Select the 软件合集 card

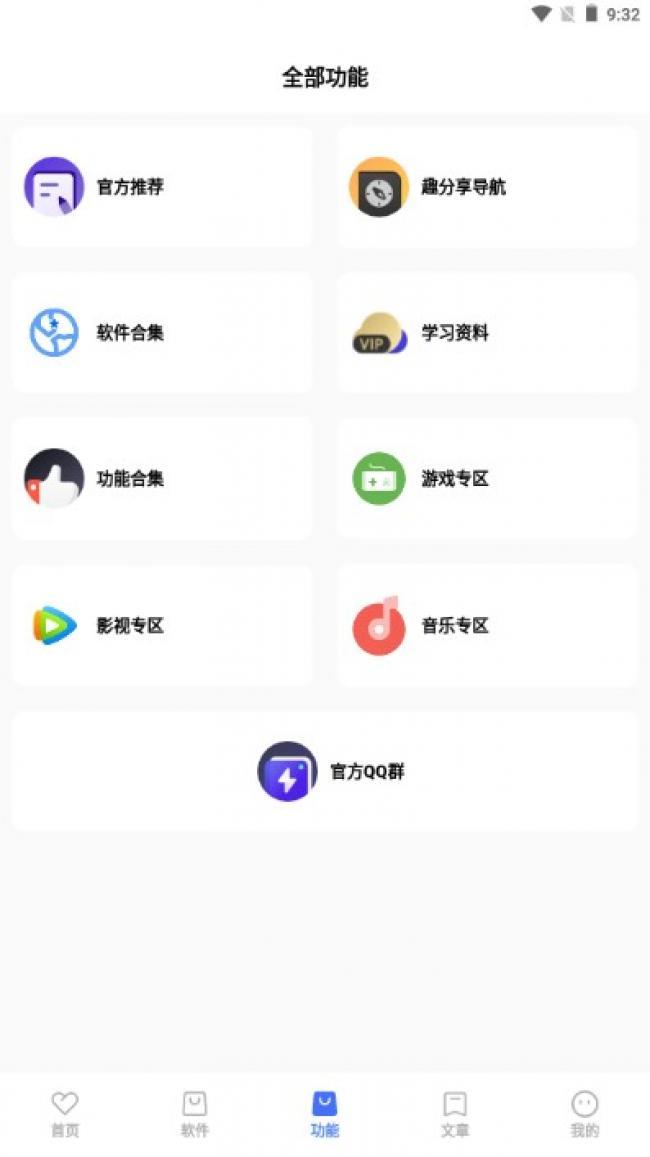[162, 333]
